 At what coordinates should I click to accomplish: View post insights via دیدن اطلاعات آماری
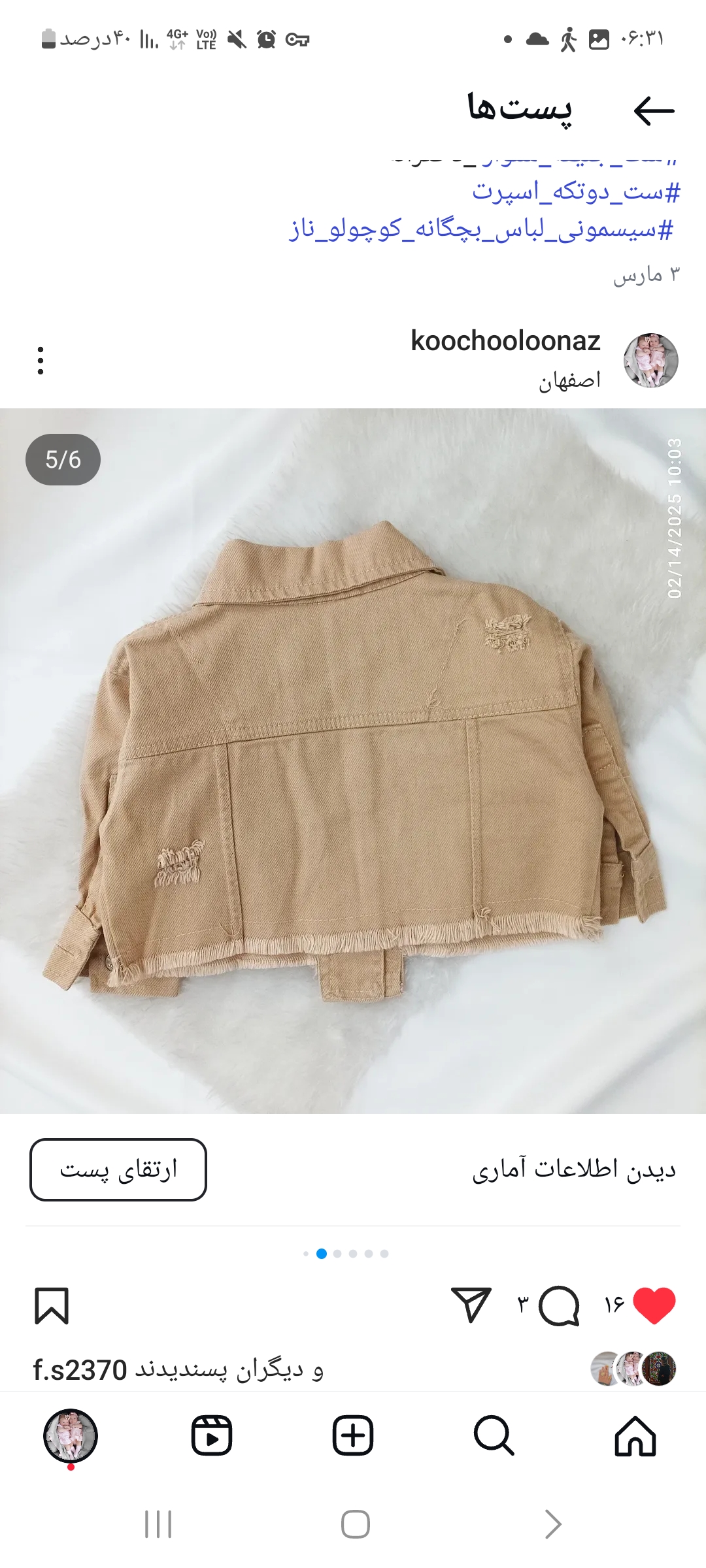pos(574,1169)
